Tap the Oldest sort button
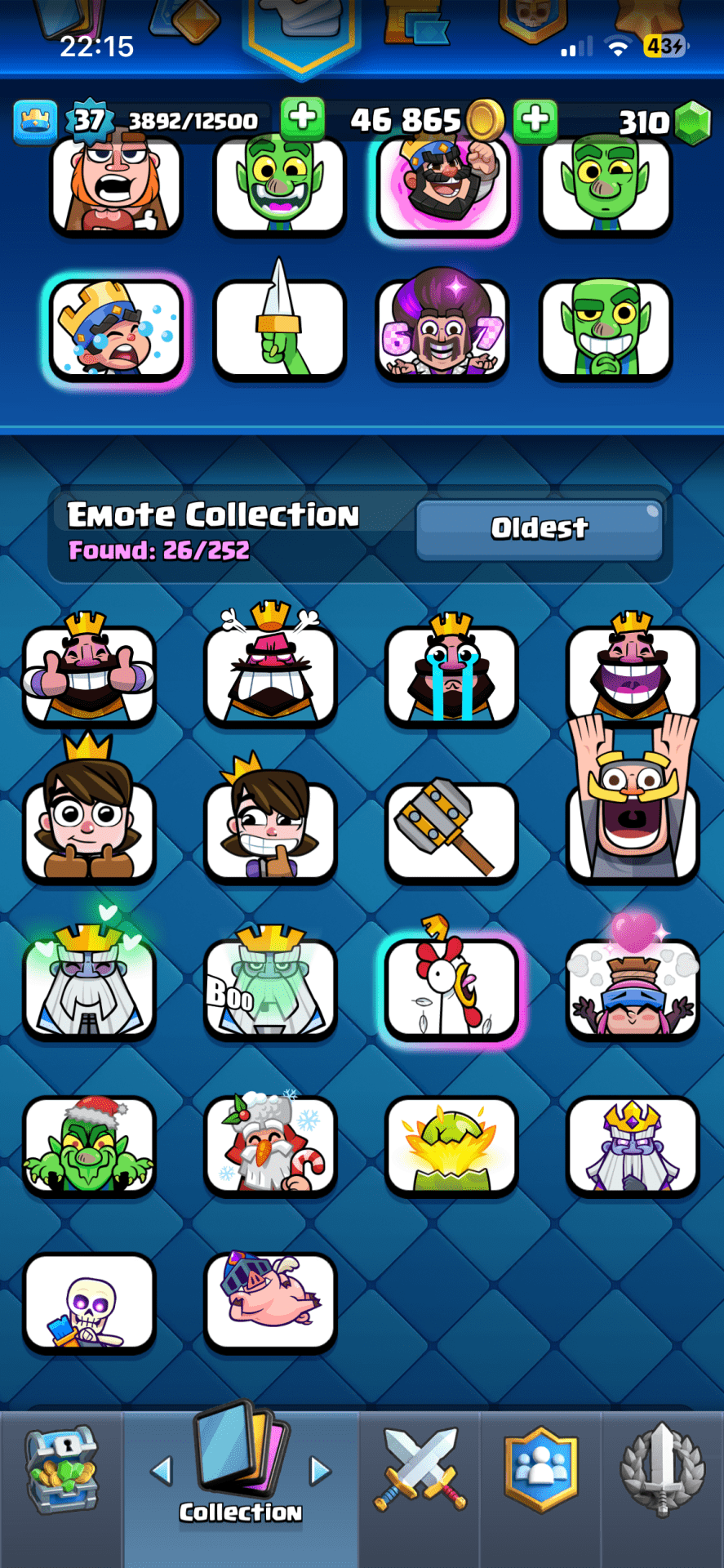Screen dimensions: 724x1568 pyautogui.click(x=539, y=529)
